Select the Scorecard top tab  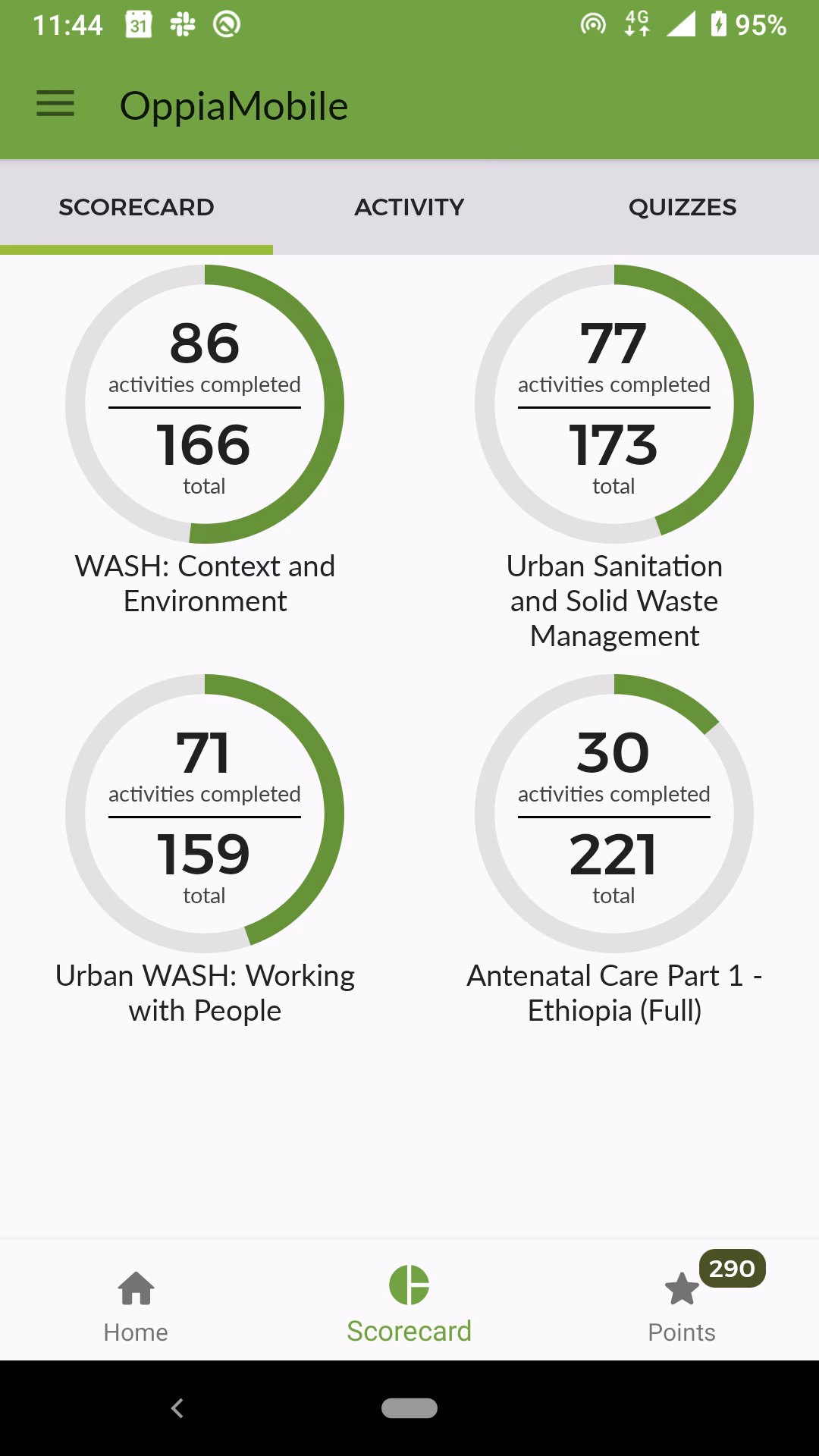[x=136, y=207]
